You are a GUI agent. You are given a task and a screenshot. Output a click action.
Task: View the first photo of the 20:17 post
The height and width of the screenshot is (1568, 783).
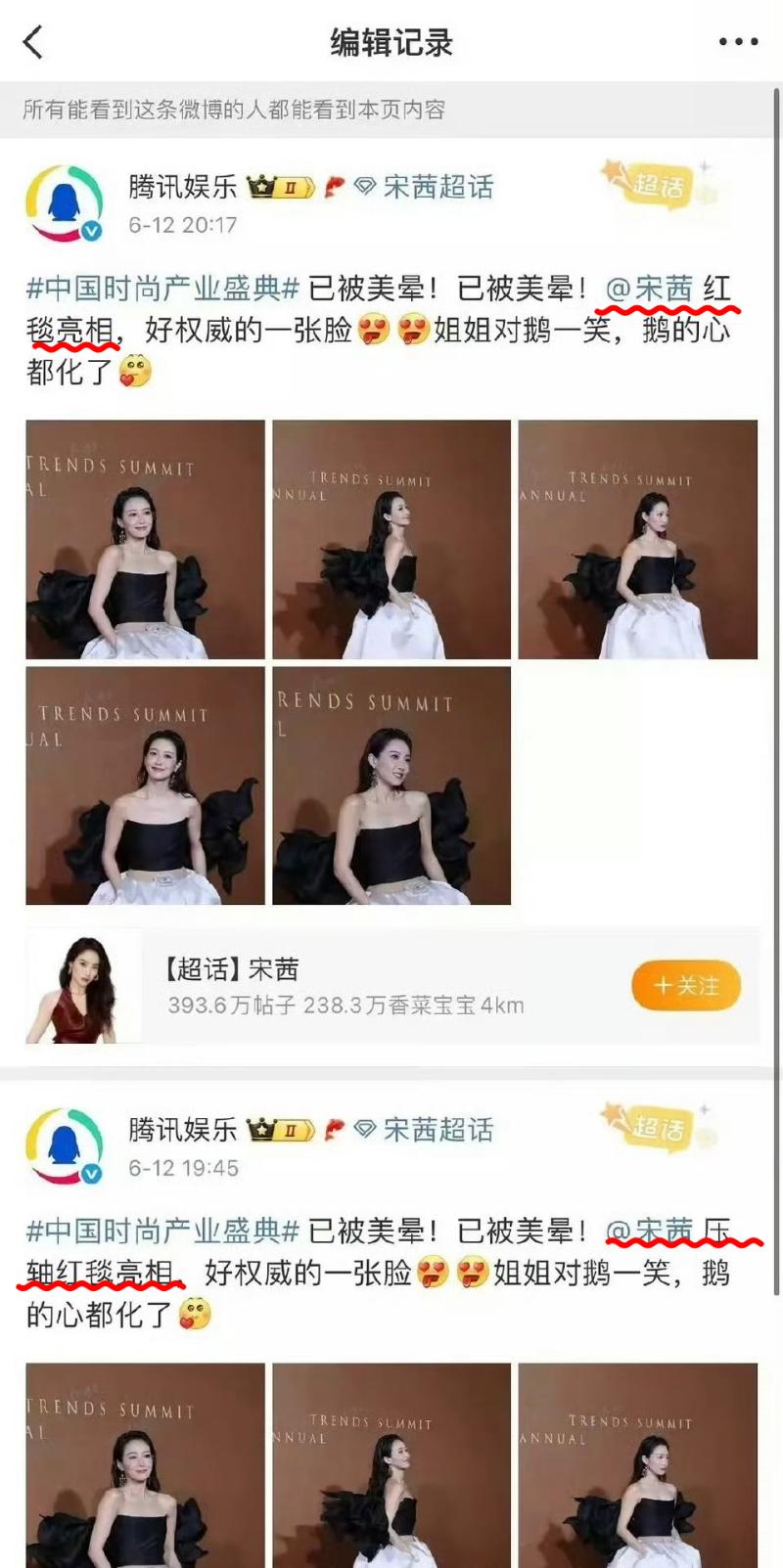(145, 539)
